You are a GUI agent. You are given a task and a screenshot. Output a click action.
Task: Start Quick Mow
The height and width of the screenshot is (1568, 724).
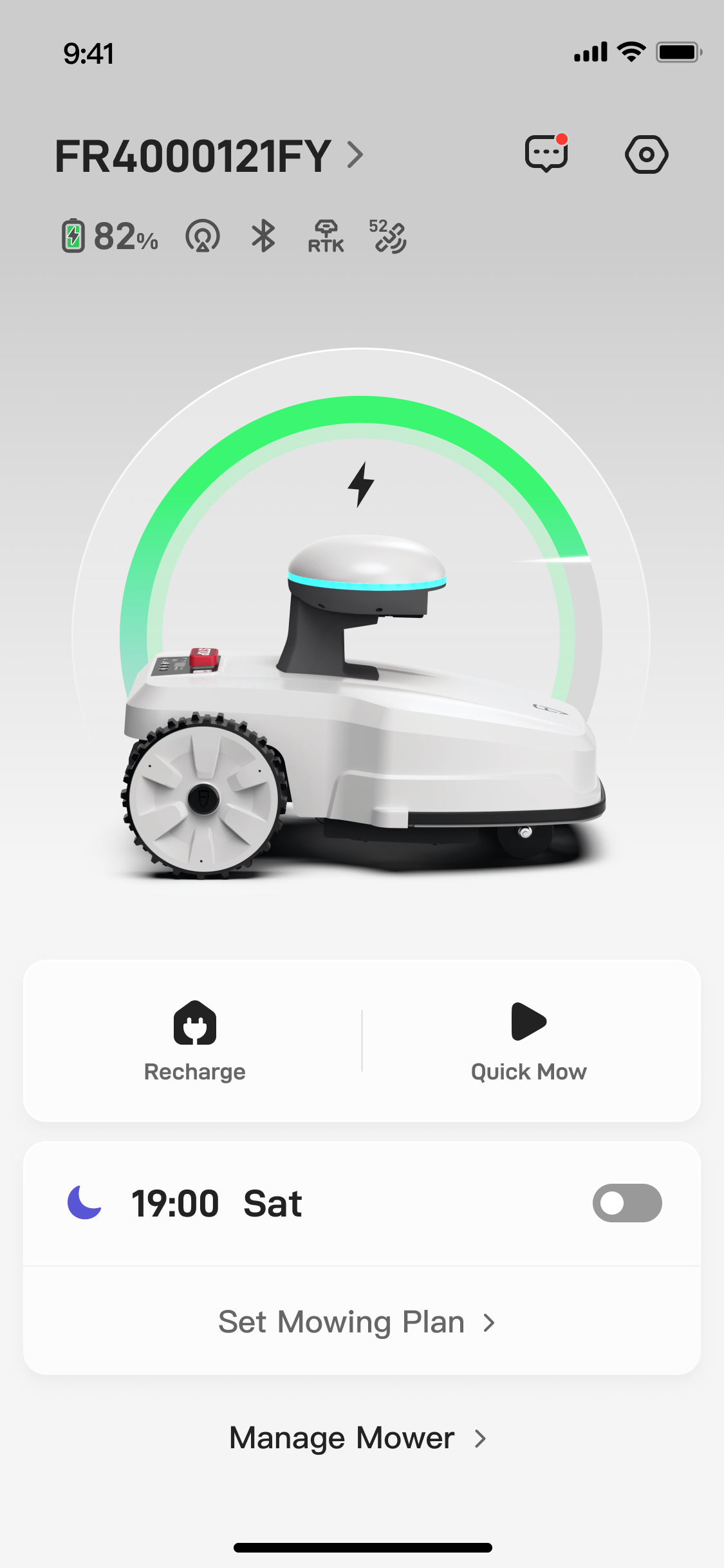pos(528,1041)
